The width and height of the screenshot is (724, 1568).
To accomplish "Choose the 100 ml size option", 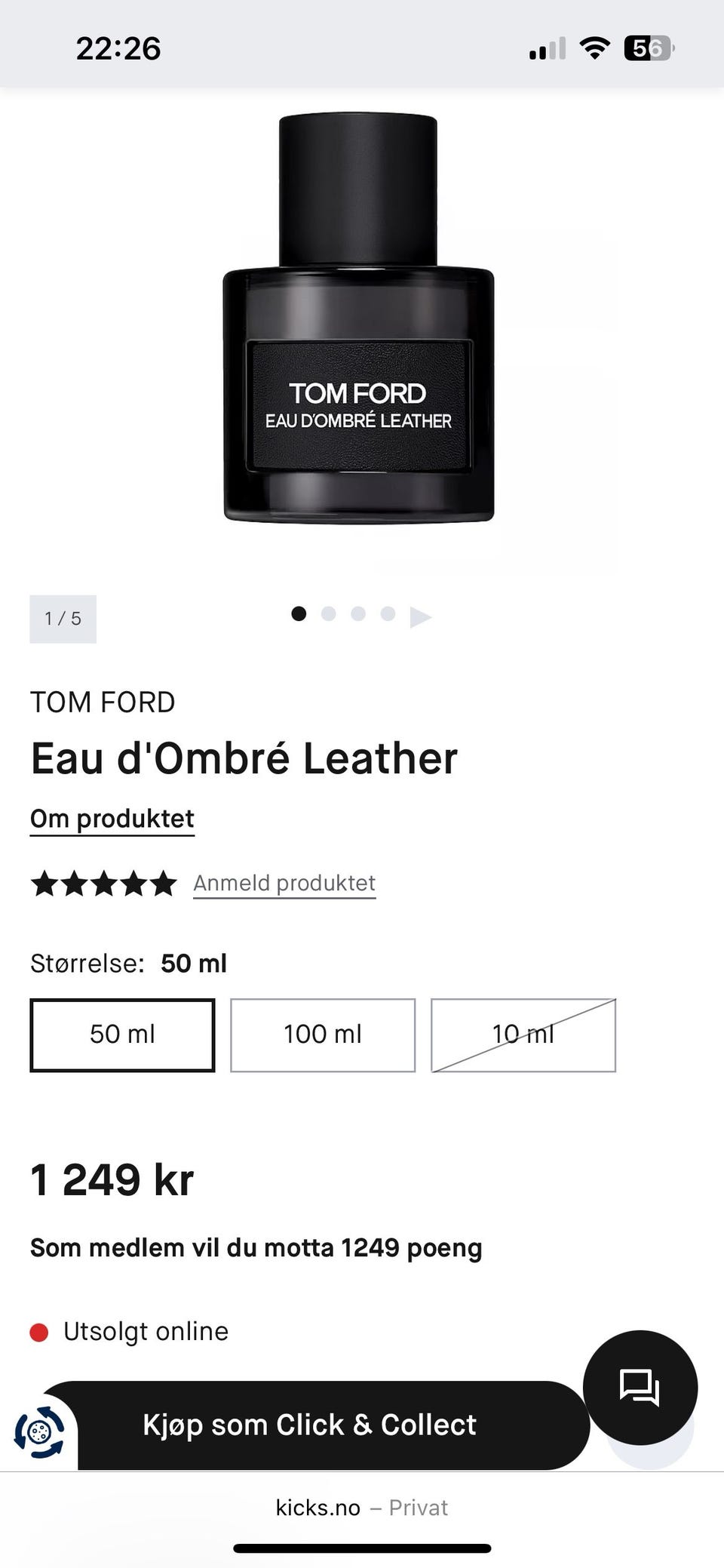I will point(323,1035).
